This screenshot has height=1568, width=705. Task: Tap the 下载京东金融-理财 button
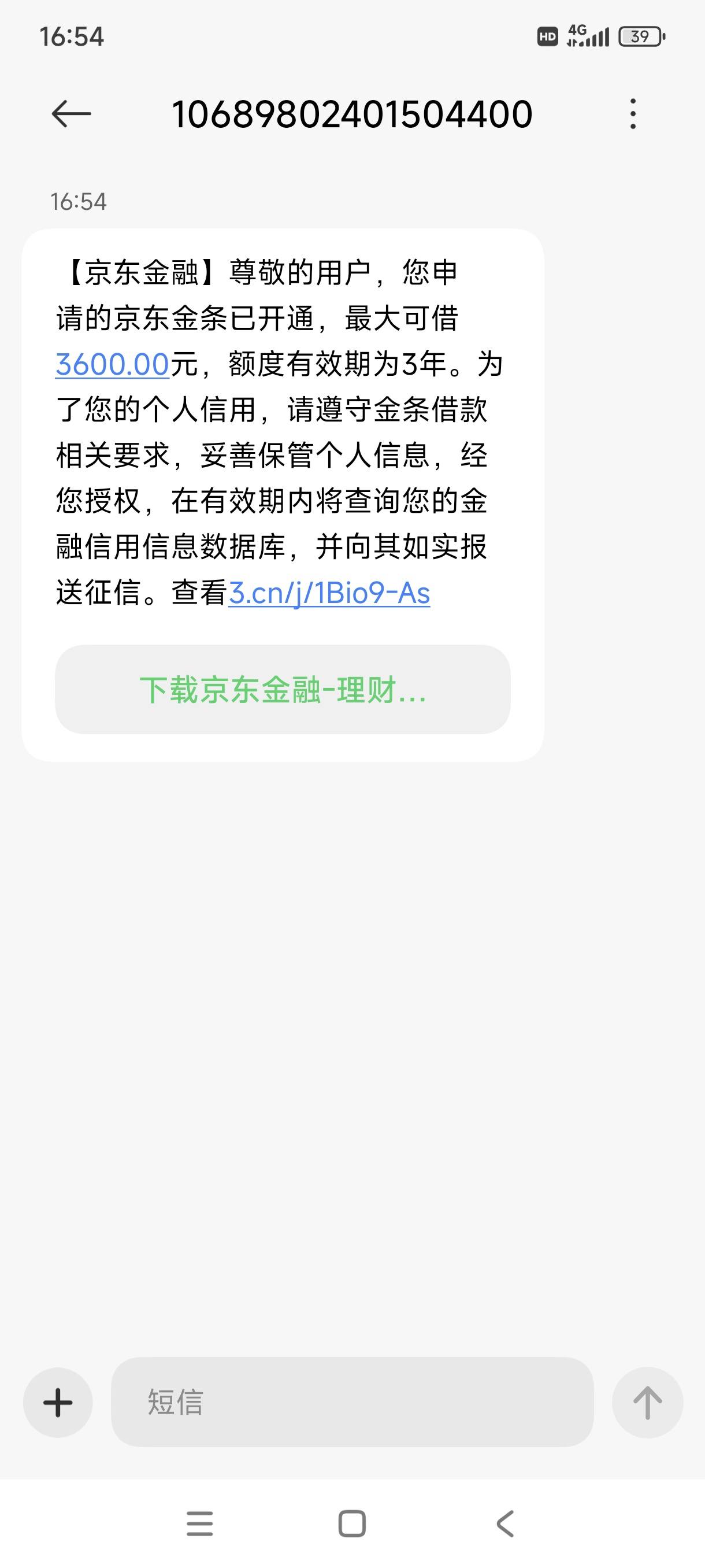(283, 690)
